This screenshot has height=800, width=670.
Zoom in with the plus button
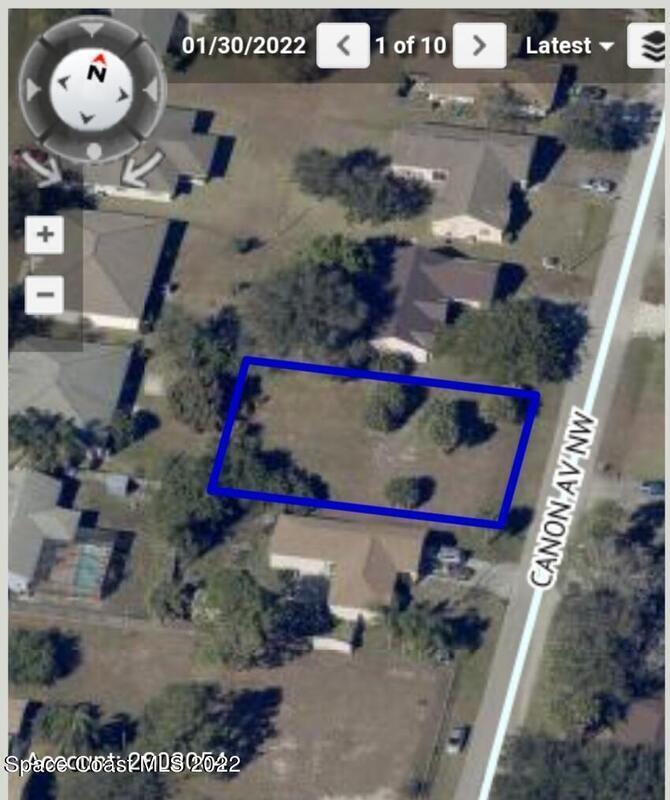pos(45,236)
